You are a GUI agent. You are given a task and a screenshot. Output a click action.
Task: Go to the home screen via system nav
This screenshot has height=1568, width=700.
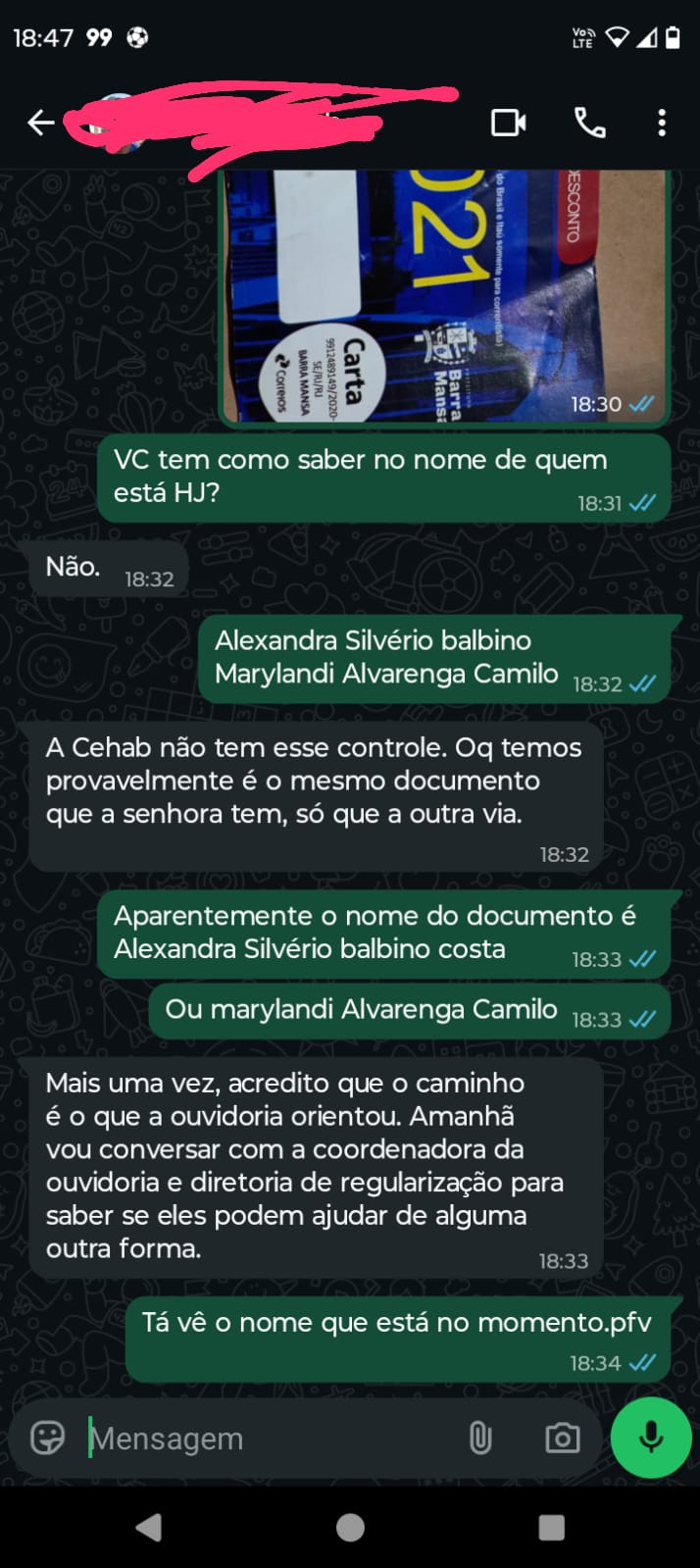pyautogui.click(x=350, y=1527)
